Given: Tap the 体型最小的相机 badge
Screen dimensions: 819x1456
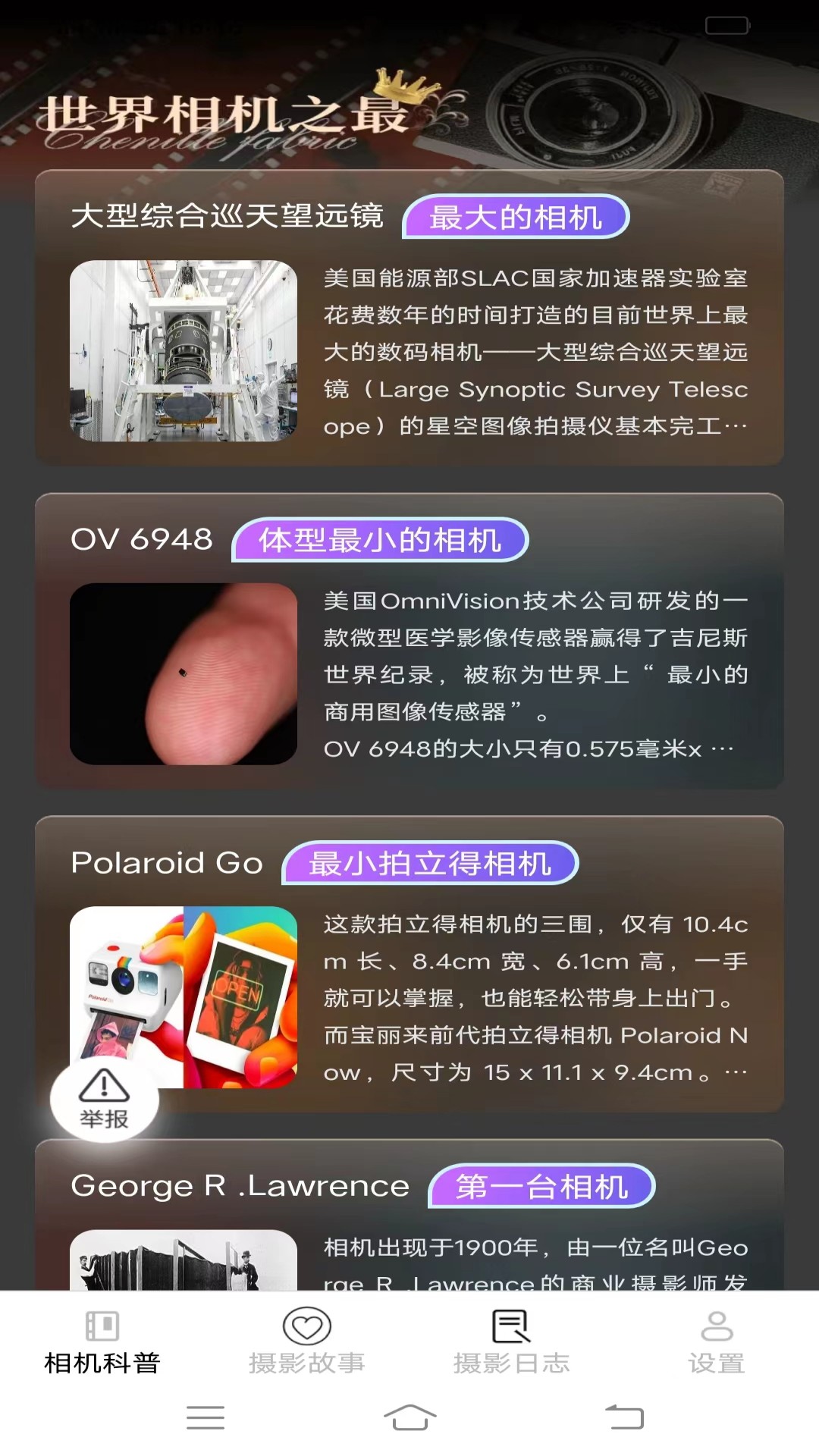Looking at the screenshot, I should (x=381, y=540).
